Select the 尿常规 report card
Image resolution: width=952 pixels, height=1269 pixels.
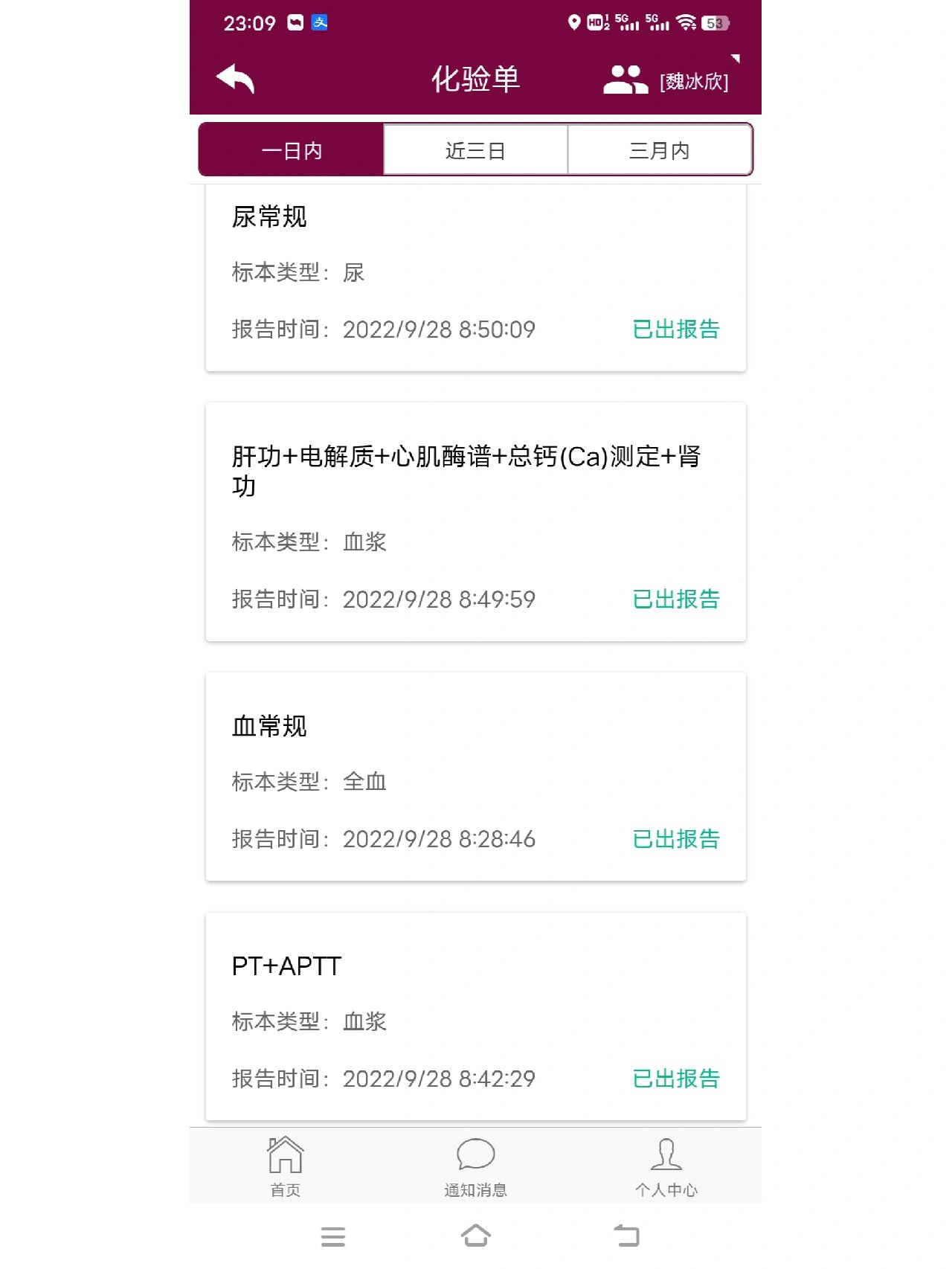pyautogui.click(x=476, y=275)
